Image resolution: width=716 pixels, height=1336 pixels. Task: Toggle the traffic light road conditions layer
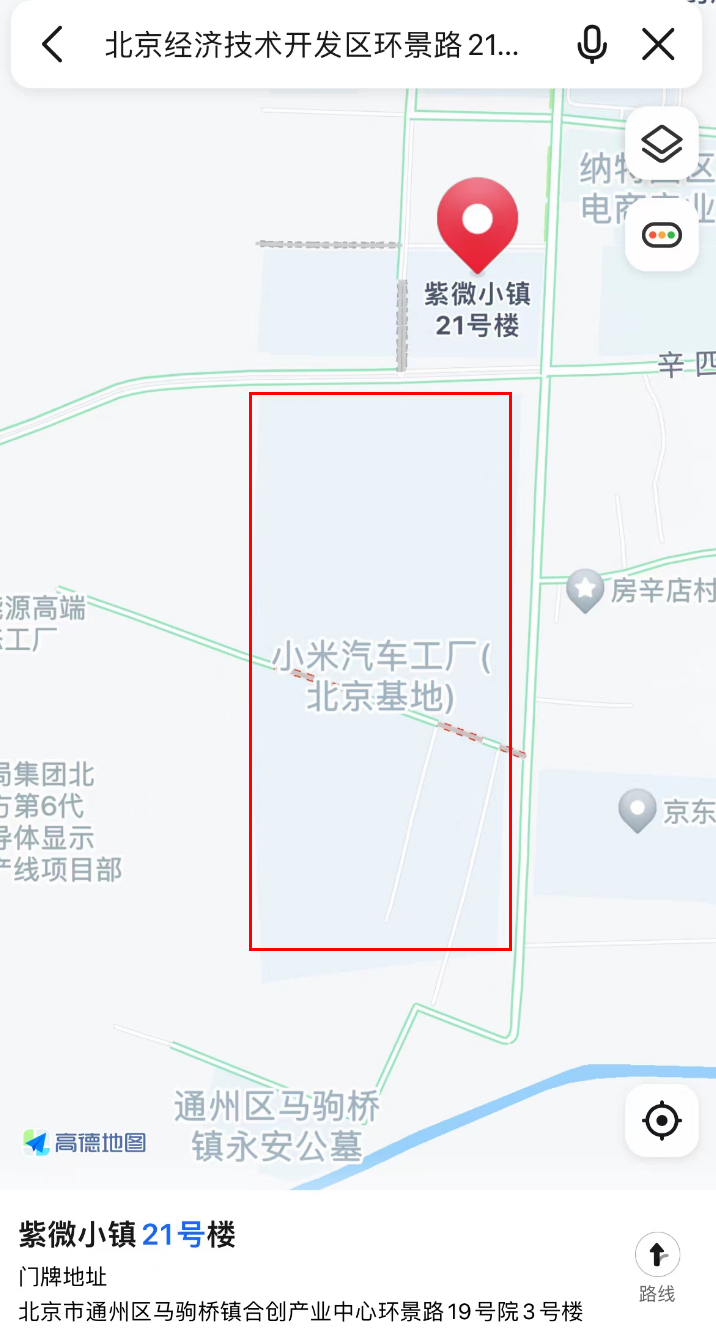[661, 236]
